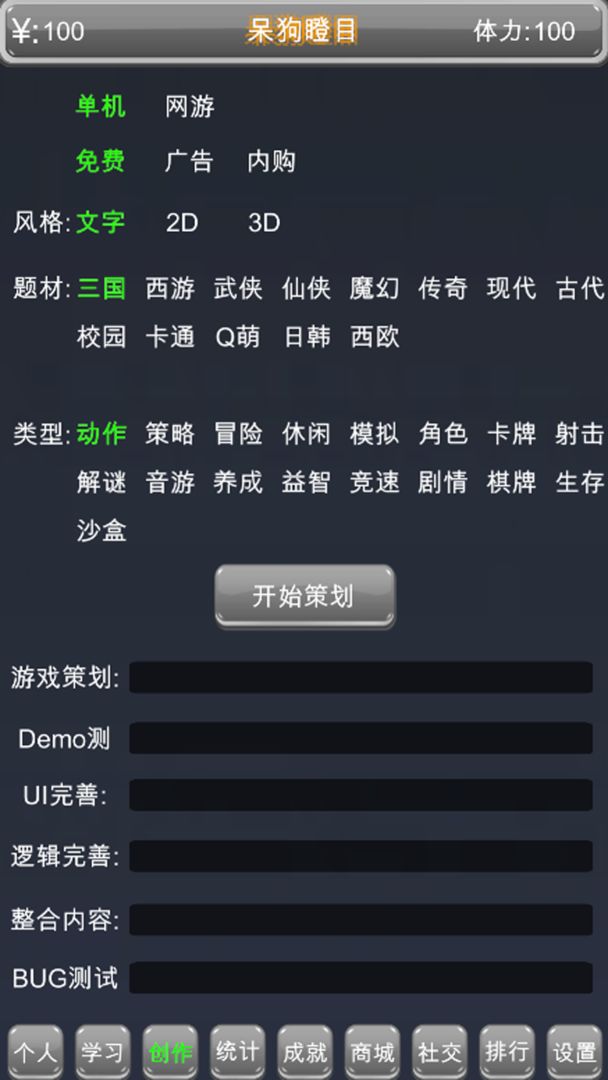The image size is (608, 1080).
Task: Switch to the 社交 tab
Action: (439, 1052)
